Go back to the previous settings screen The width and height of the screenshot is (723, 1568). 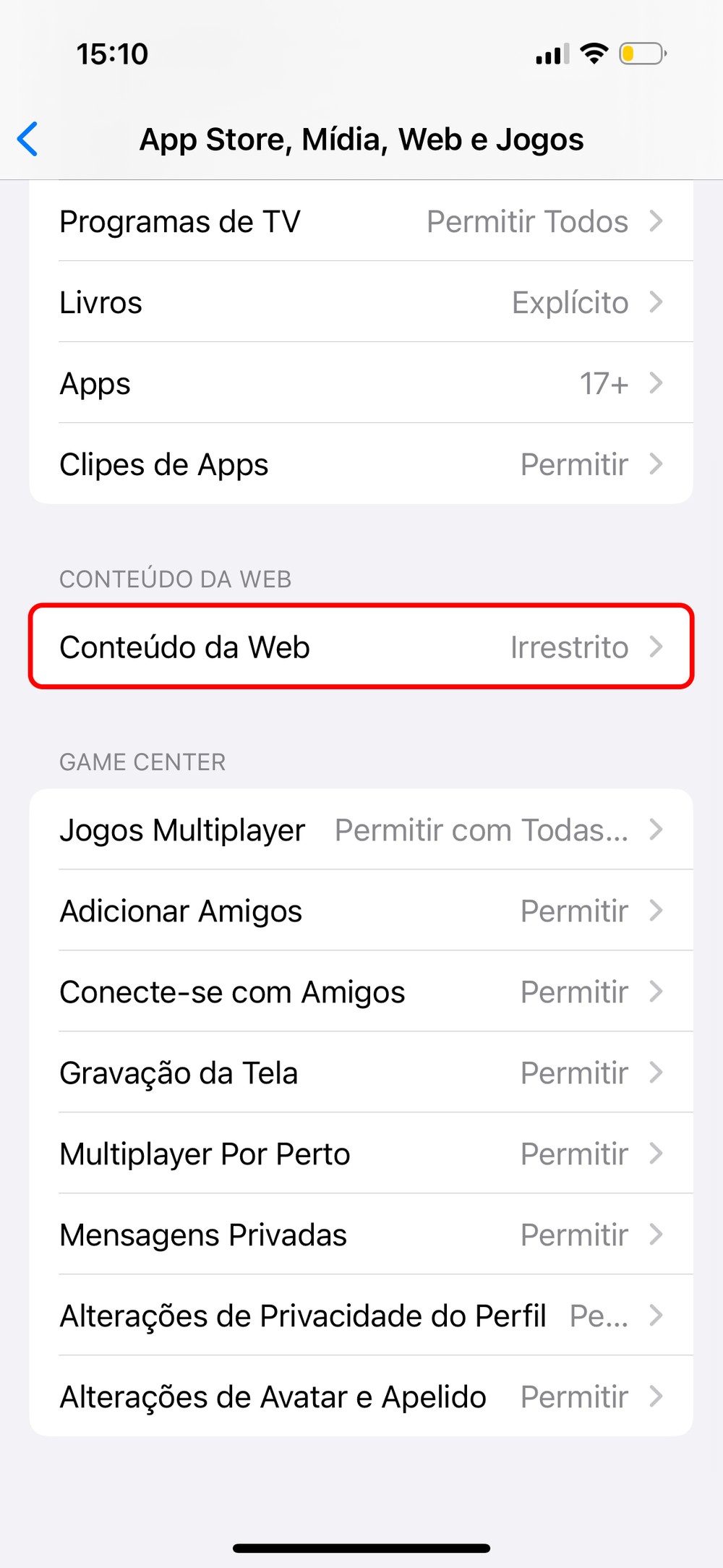coord(28,139)
